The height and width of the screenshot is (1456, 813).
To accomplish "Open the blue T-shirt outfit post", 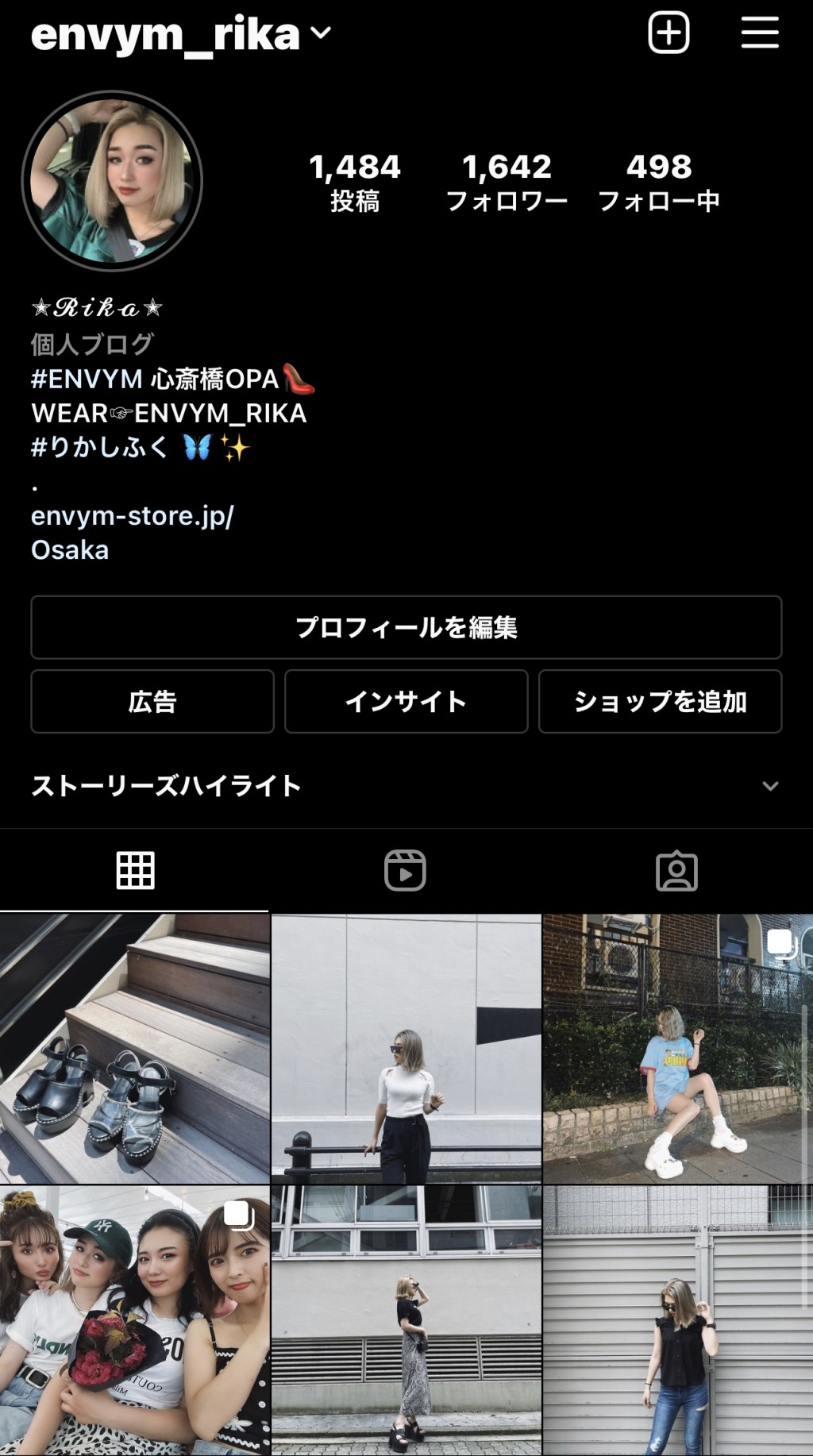I will pyautogui.click(x=677, y=1048).
